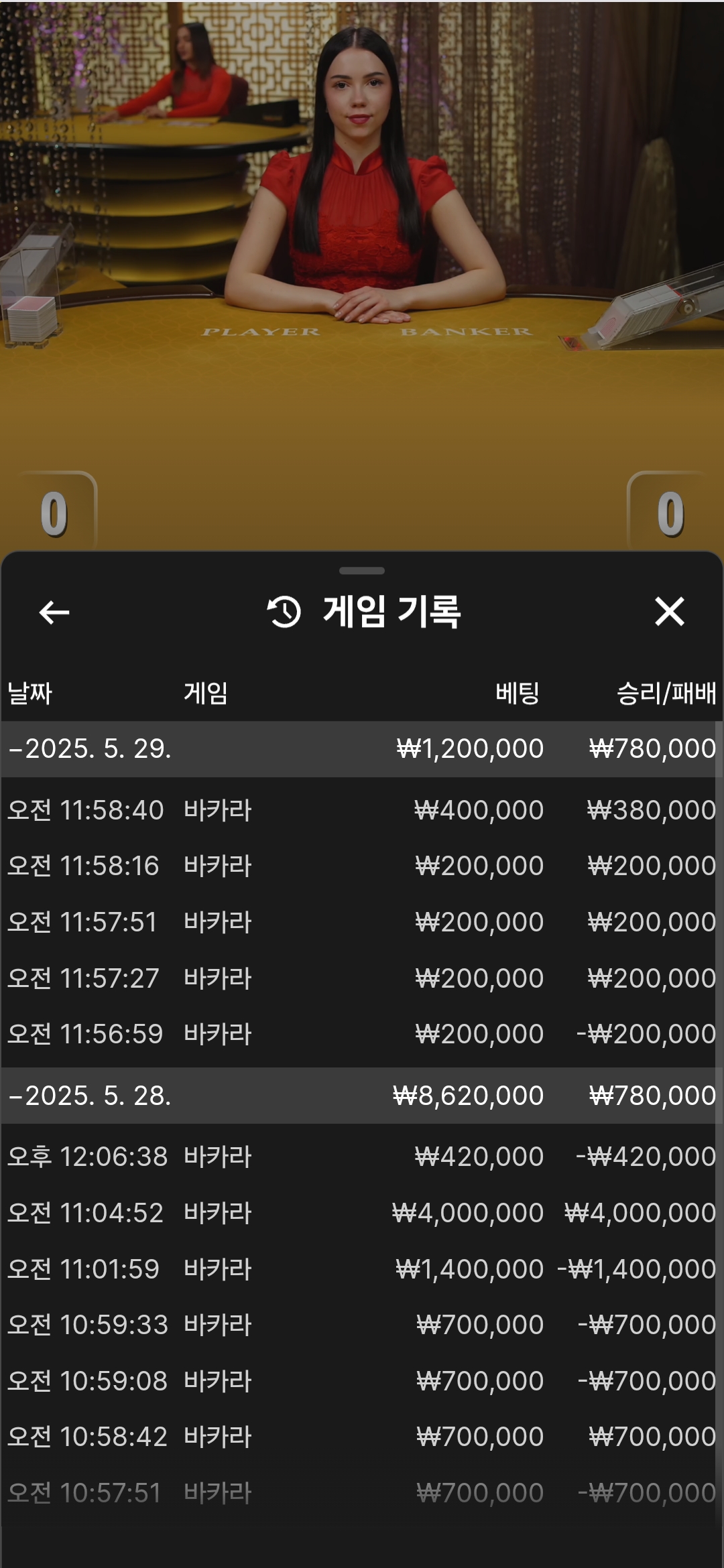
Task: View the 오전 11:04:52 ₩4,000,000 bet details
Action: 362,1213
